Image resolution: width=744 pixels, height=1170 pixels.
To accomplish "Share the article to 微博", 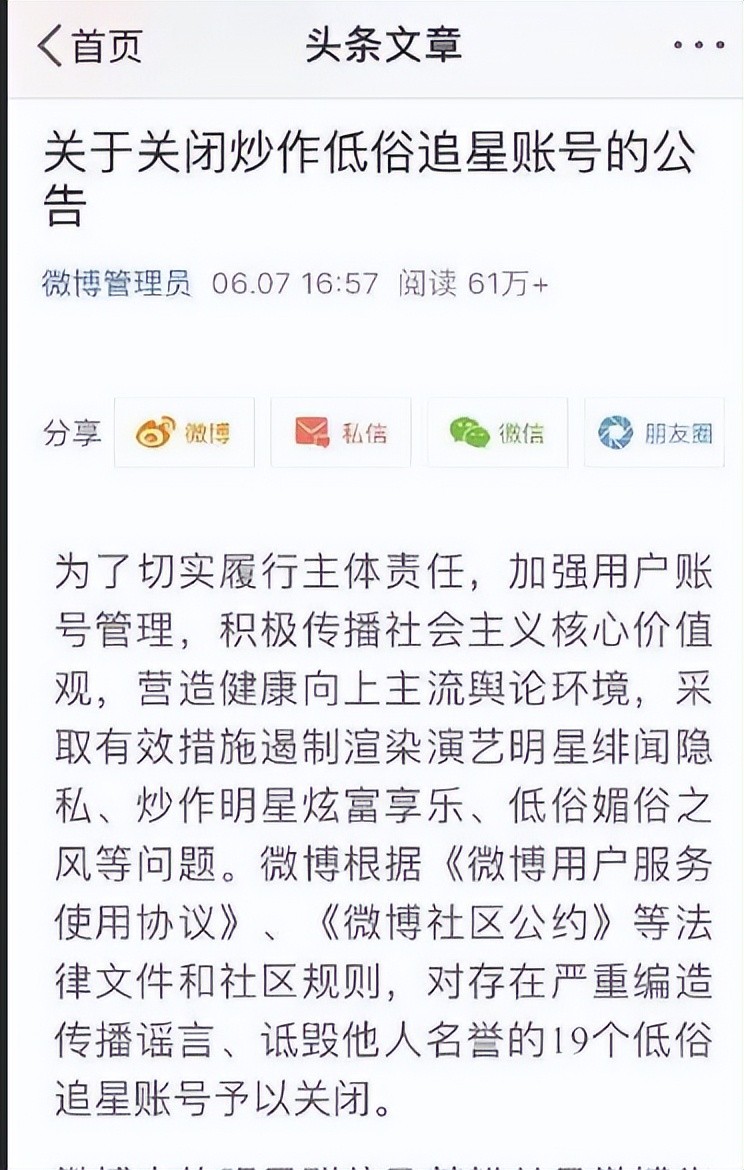I will 184,432.
